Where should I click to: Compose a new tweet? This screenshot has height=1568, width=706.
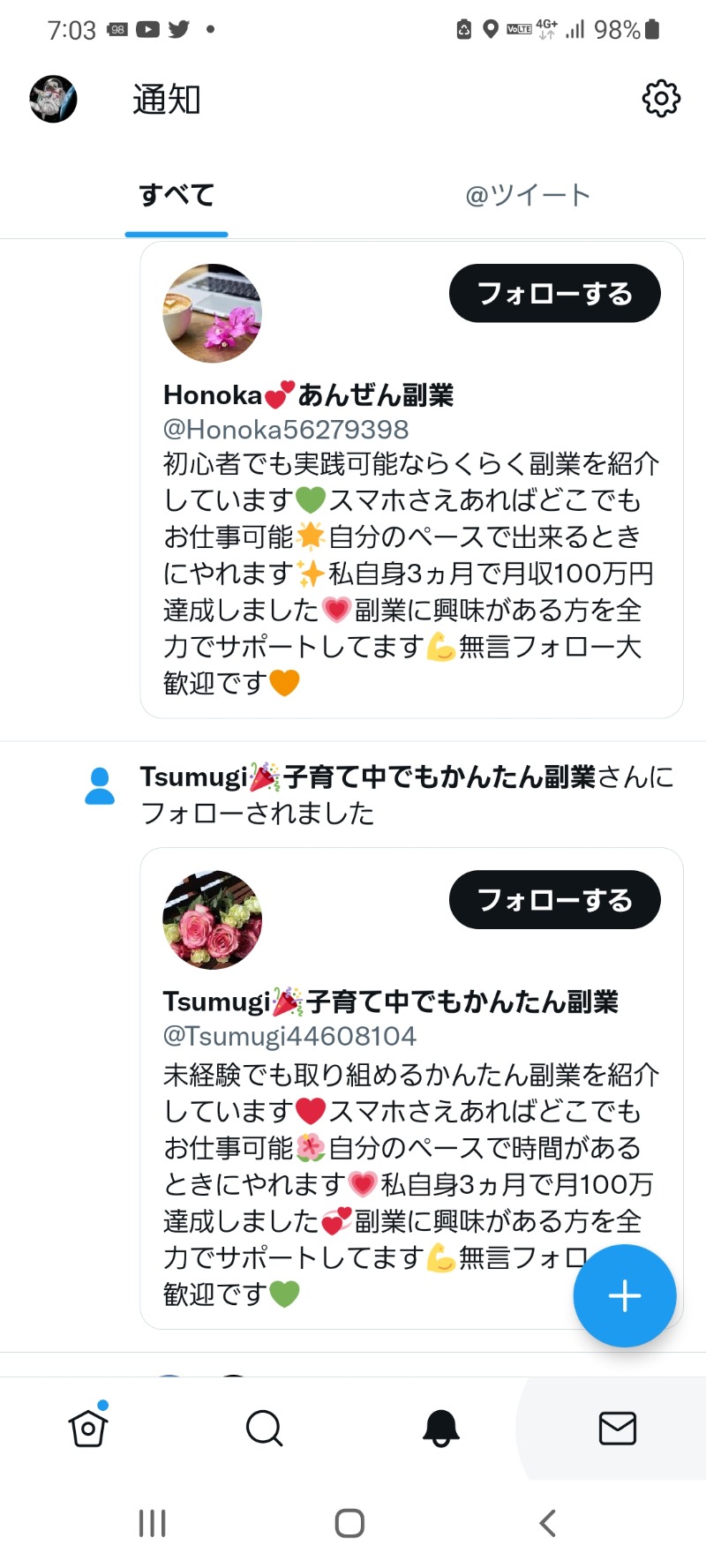(x=624, y=1295)
